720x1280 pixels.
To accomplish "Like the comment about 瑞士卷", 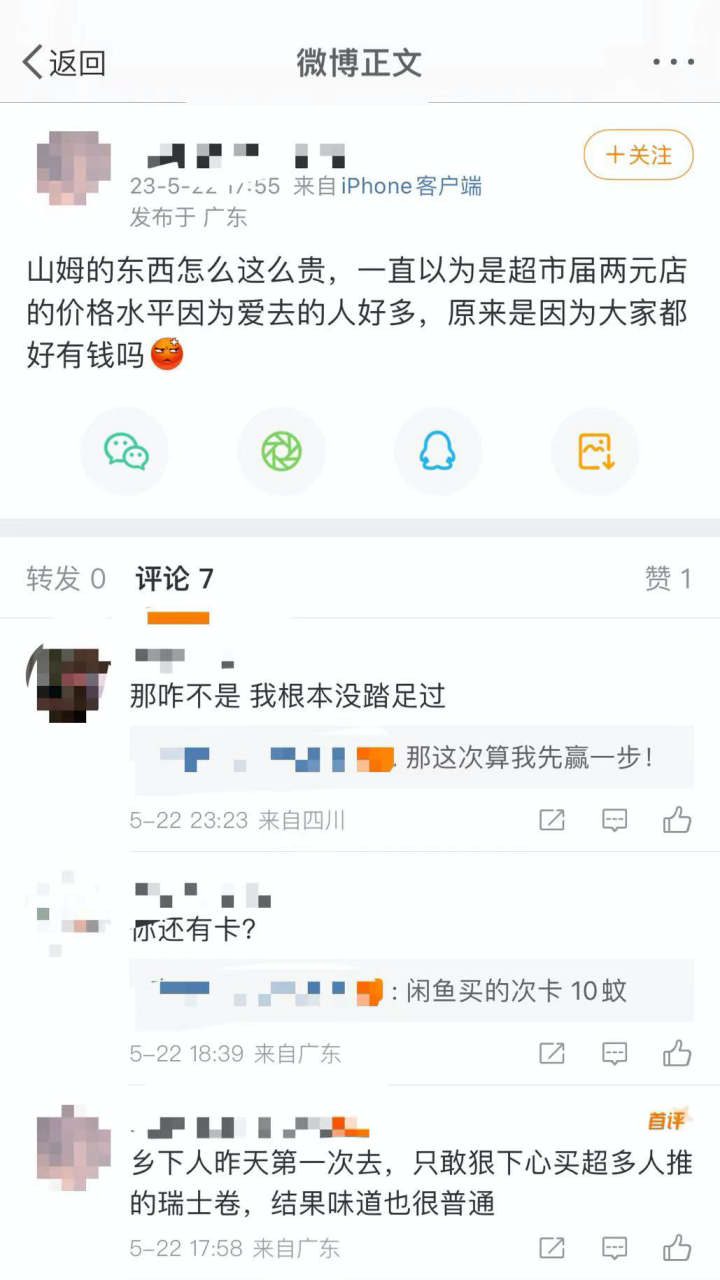I will 677,1247.
